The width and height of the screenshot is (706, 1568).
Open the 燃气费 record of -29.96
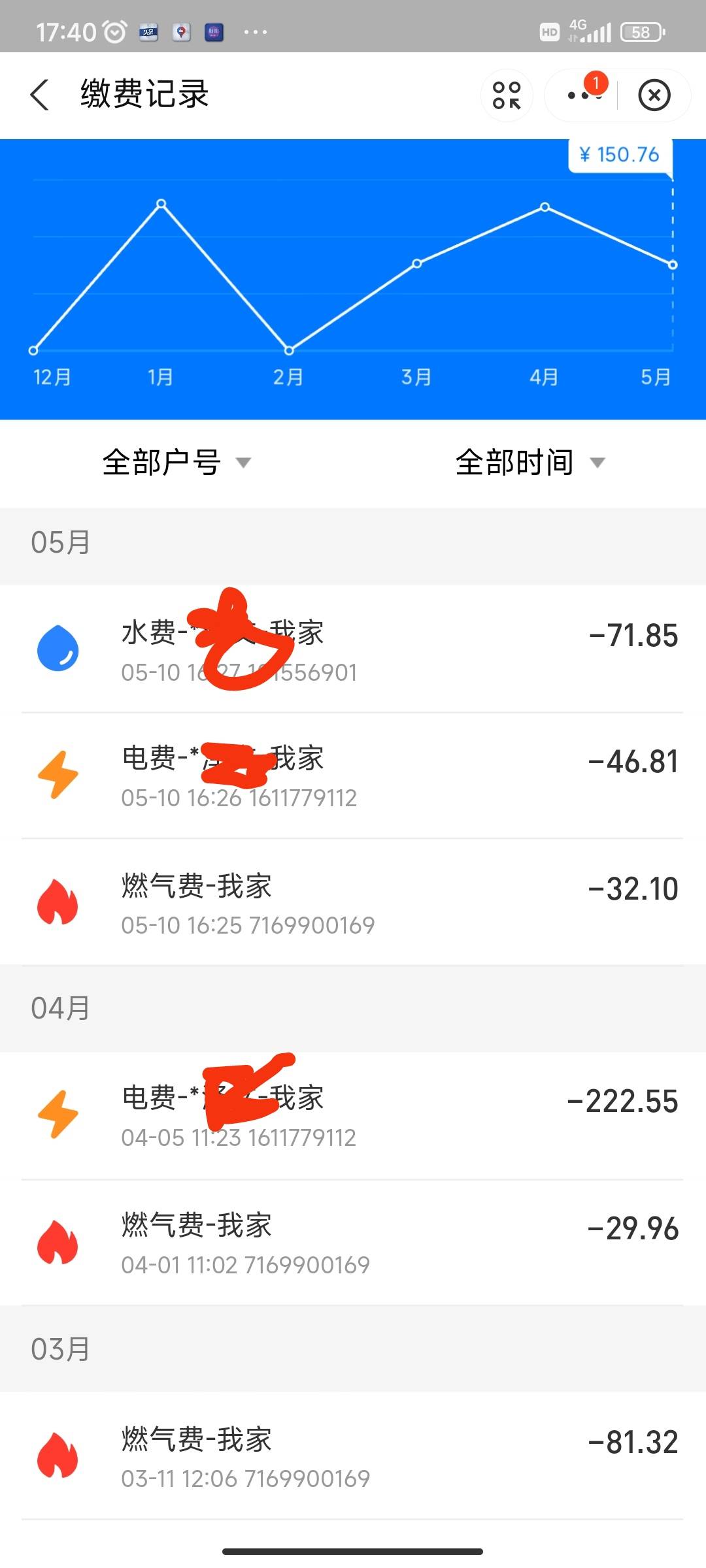click(353, 1242)
